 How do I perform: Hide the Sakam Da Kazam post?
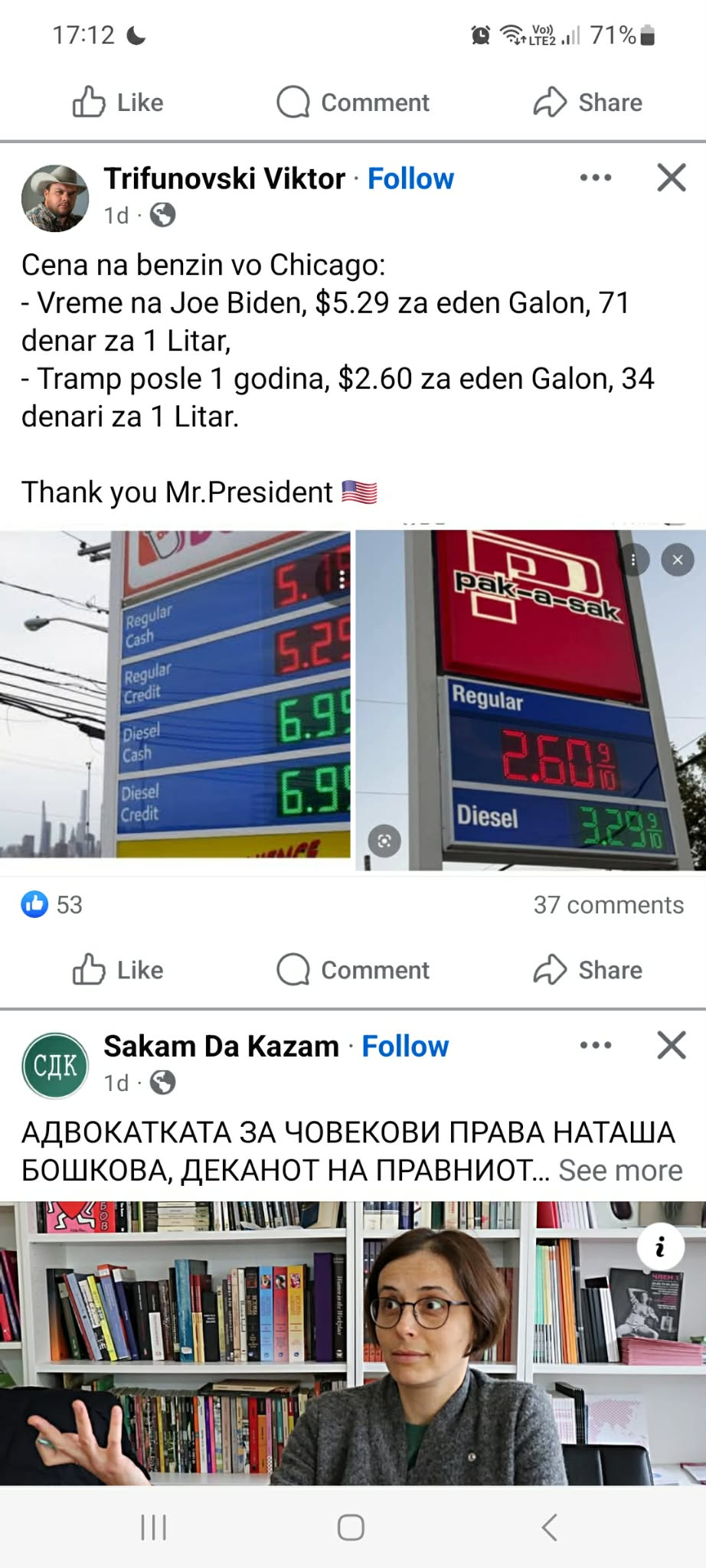(671, 1045)
